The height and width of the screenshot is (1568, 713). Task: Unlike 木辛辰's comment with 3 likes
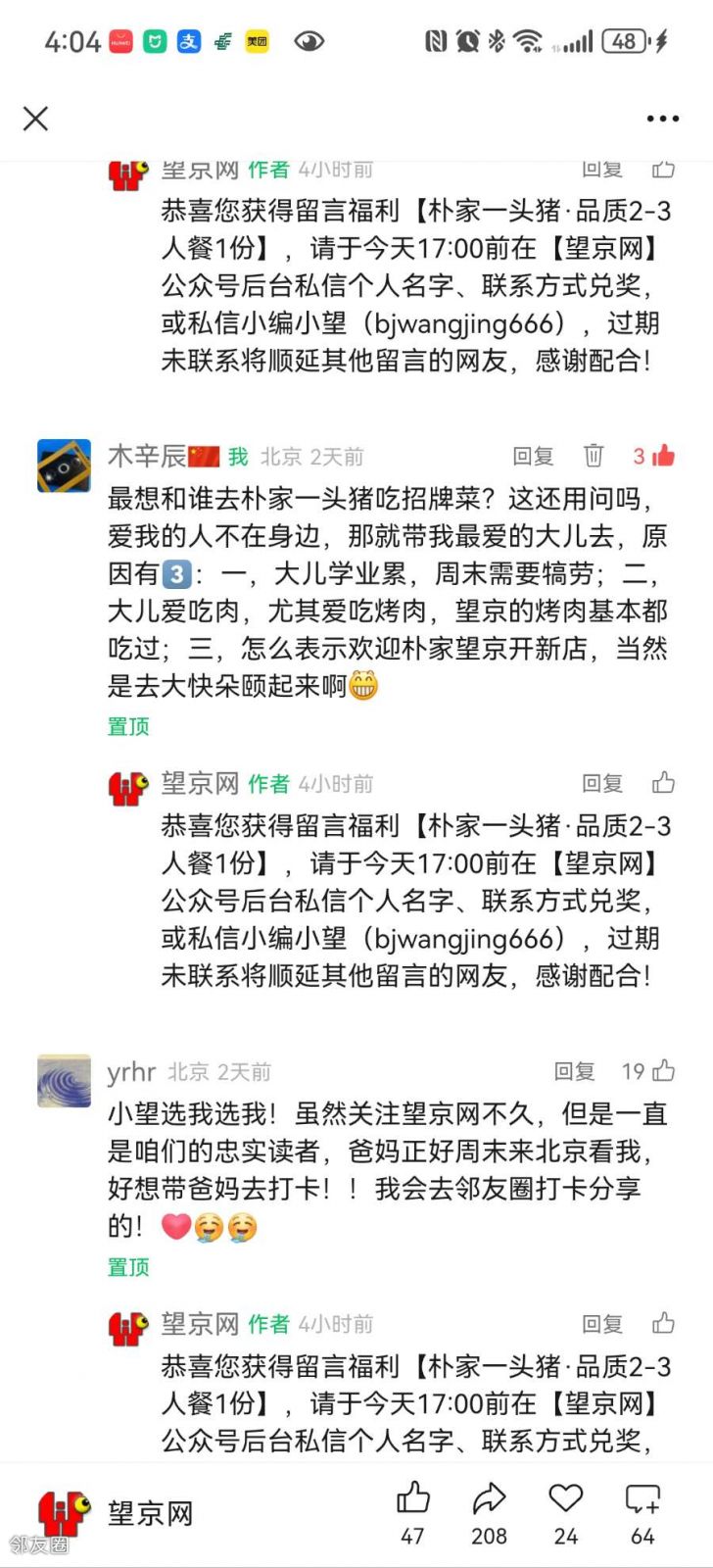click(663, 456)
